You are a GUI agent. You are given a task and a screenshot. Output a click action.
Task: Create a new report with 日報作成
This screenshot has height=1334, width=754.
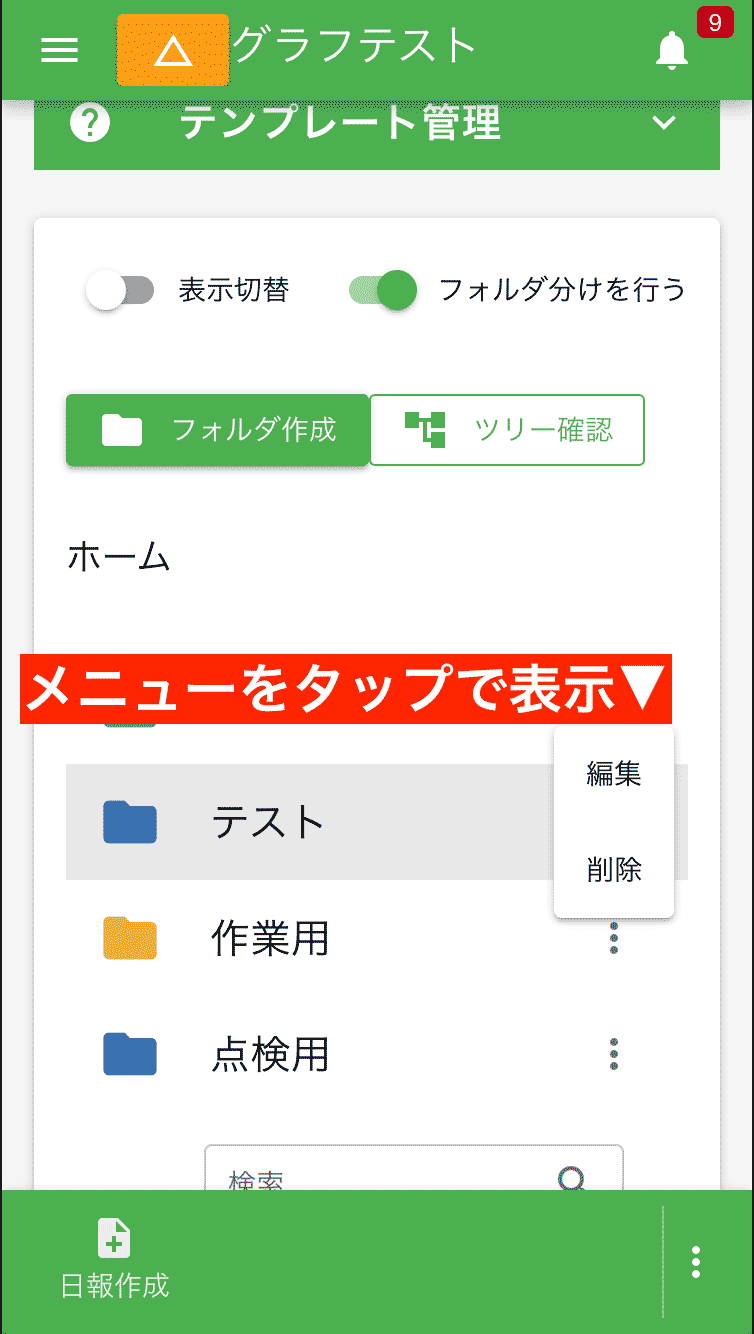point(114,1262)
